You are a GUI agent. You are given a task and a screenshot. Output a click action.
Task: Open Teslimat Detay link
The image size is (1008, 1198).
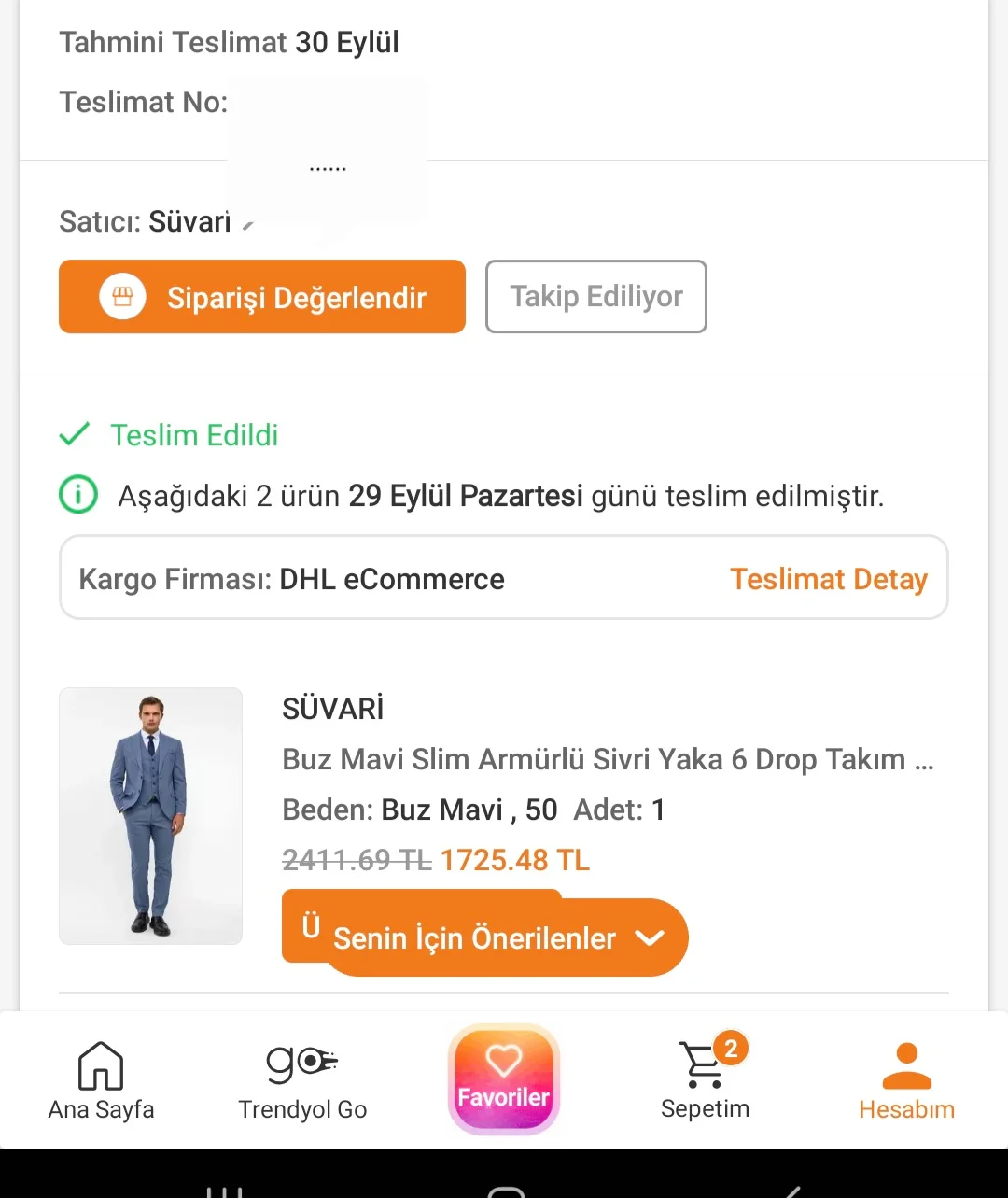point(828,579)
